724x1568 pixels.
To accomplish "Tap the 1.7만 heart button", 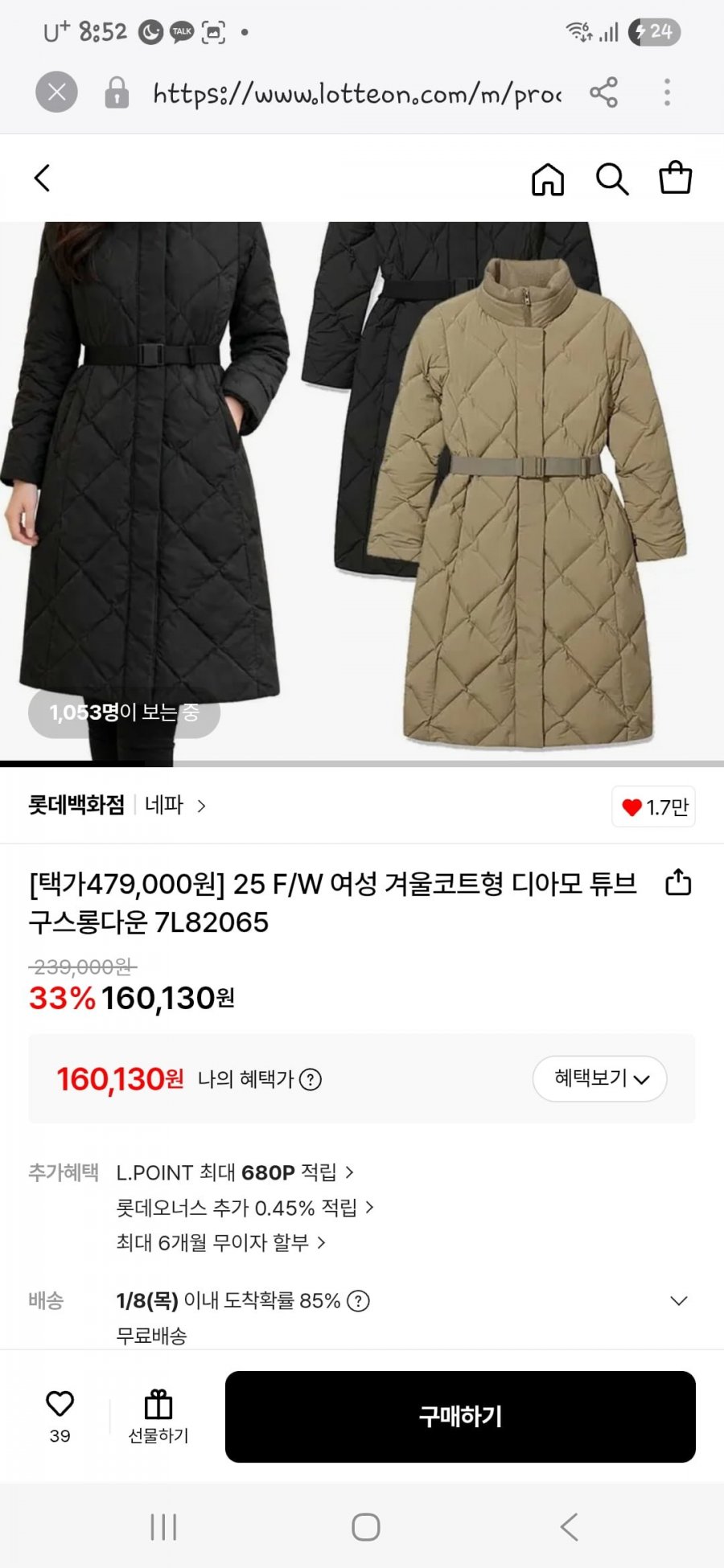I will (x=654, y=807).
